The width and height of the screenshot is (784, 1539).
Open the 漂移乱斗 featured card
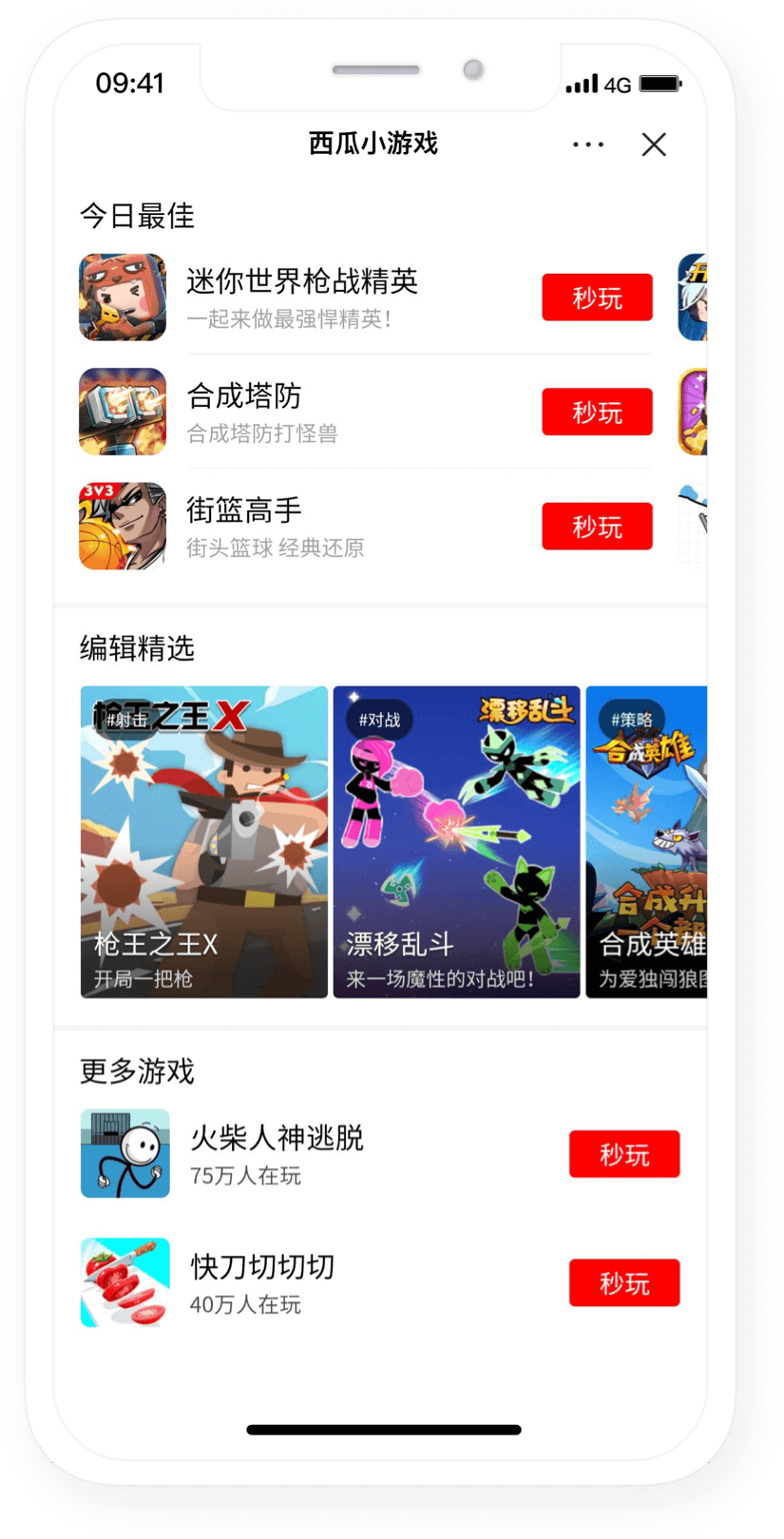click(x=456, y=841)
